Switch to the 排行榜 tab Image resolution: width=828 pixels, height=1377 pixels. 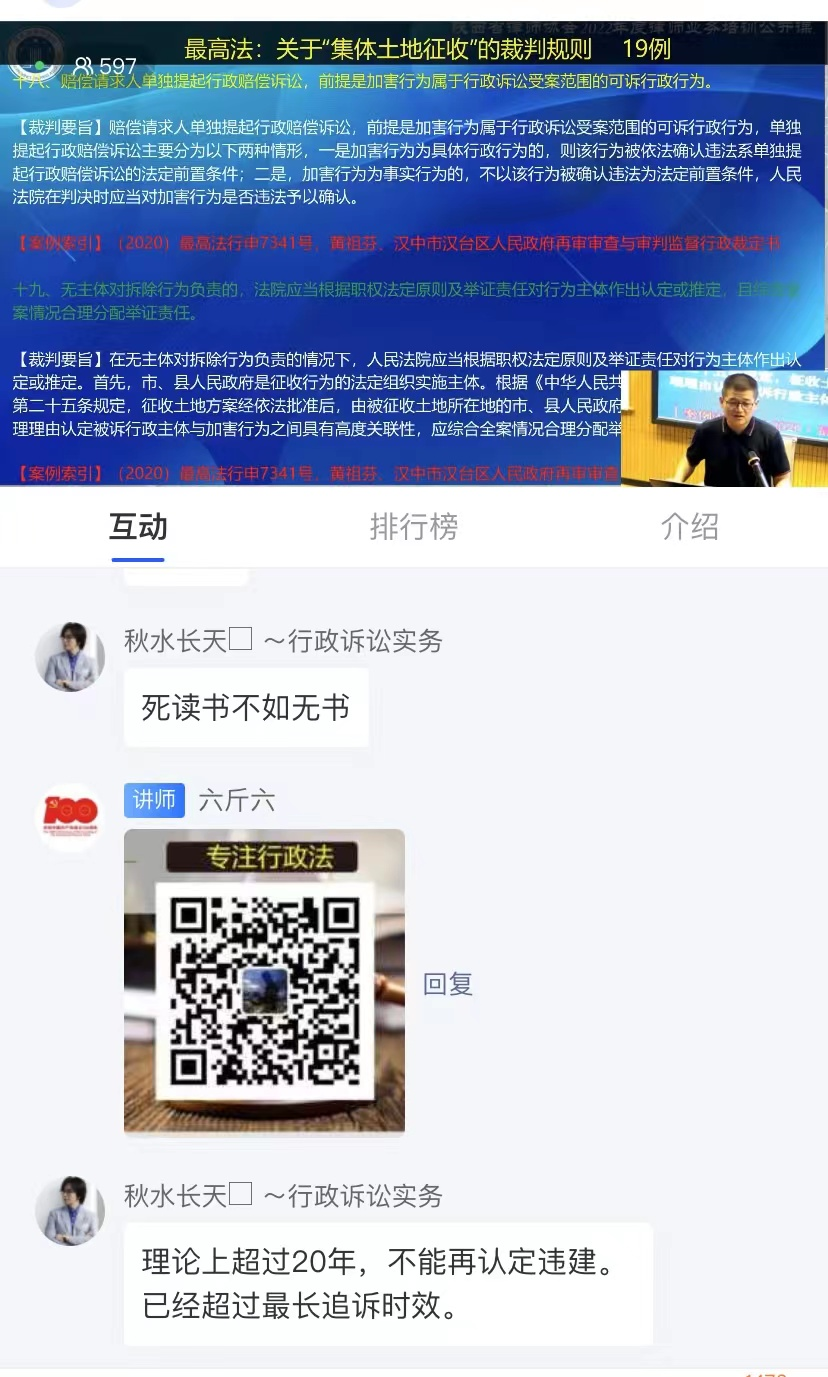tap(413, 527)
